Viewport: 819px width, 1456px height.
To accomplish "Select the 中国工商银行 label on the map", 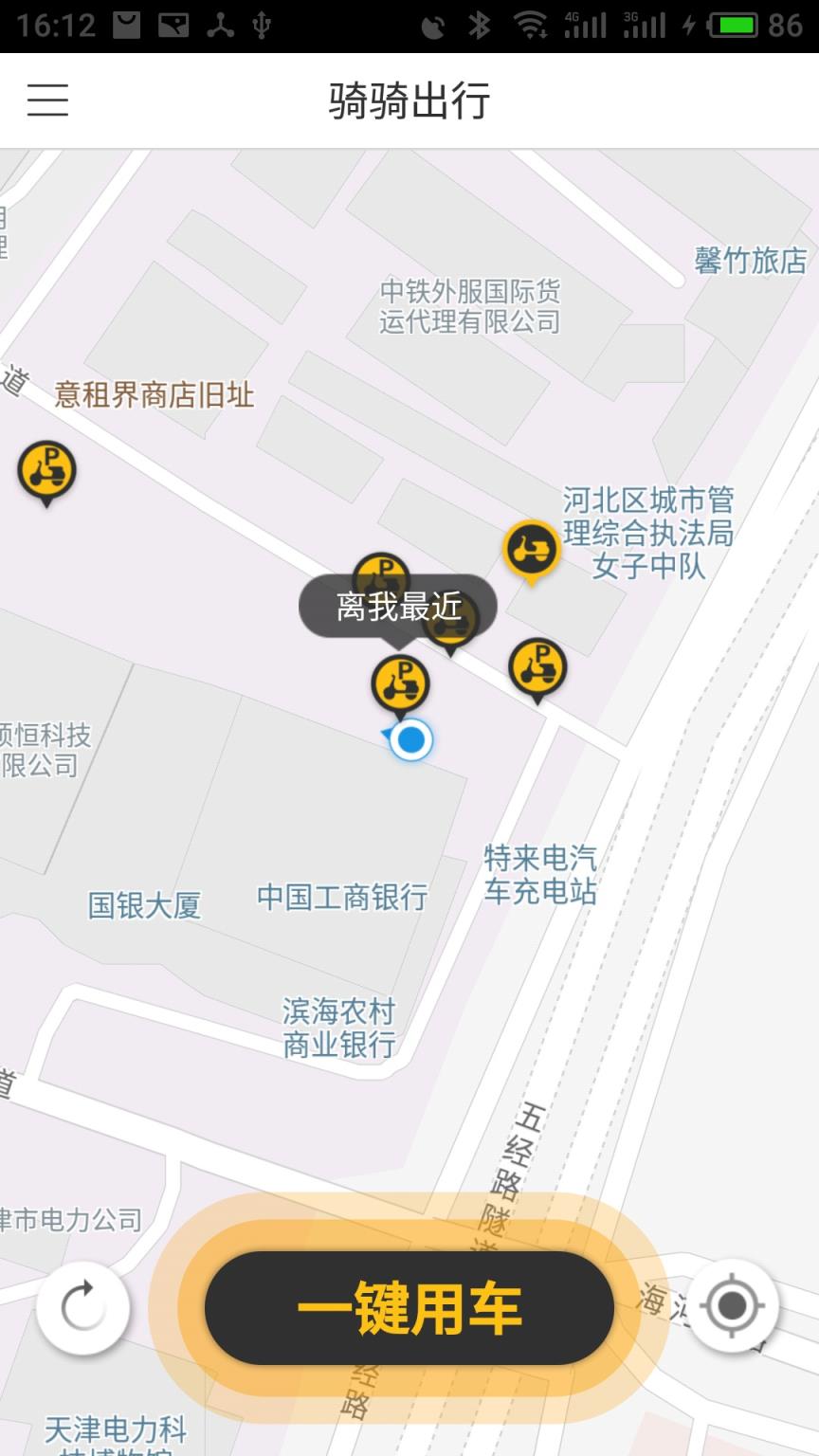I will [342, 894].
